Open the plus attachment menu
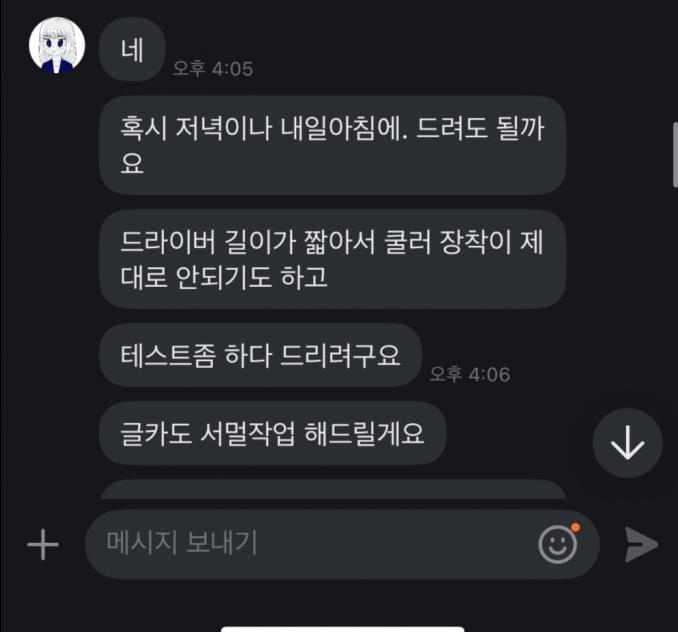The height and width of the screenshot is (632, 678). [x=42, y=545]
